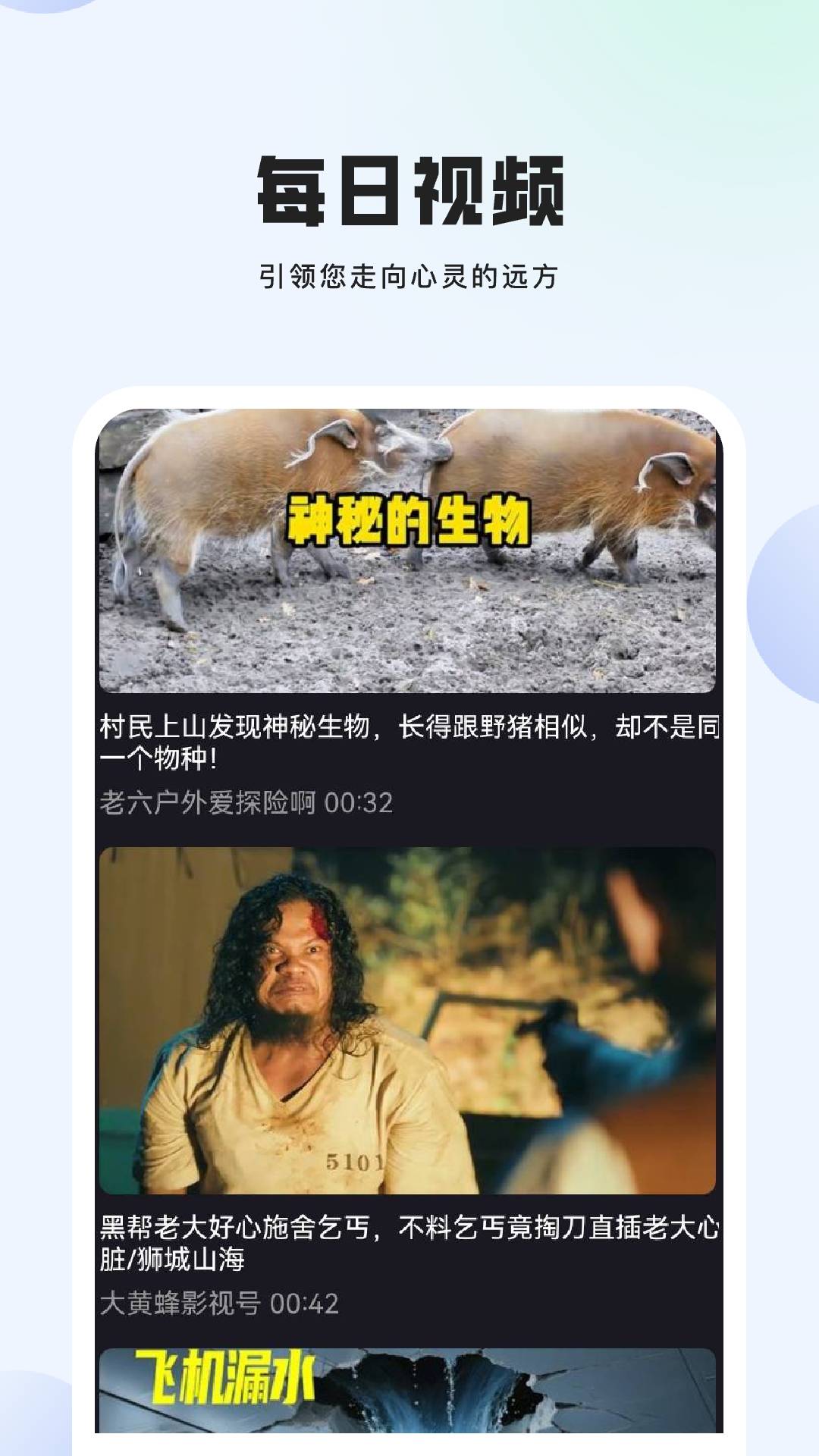Click the 飞机漏水 title overlay
The height and width of the screenshot is (1456, 819).
pyautogui.click(x=220, y=1373)
